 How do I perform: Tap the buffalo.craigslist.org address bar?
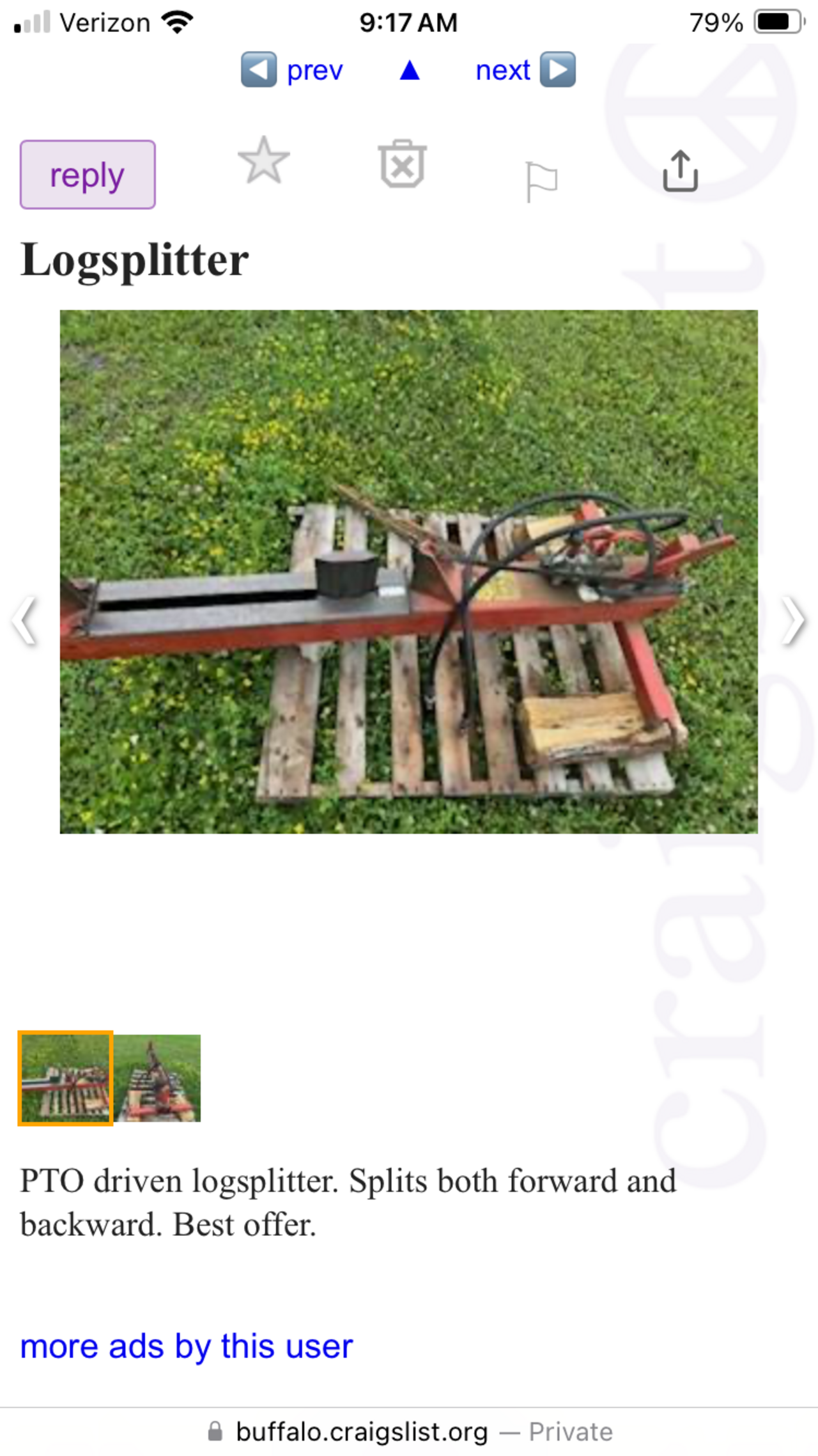(409, 1432)
